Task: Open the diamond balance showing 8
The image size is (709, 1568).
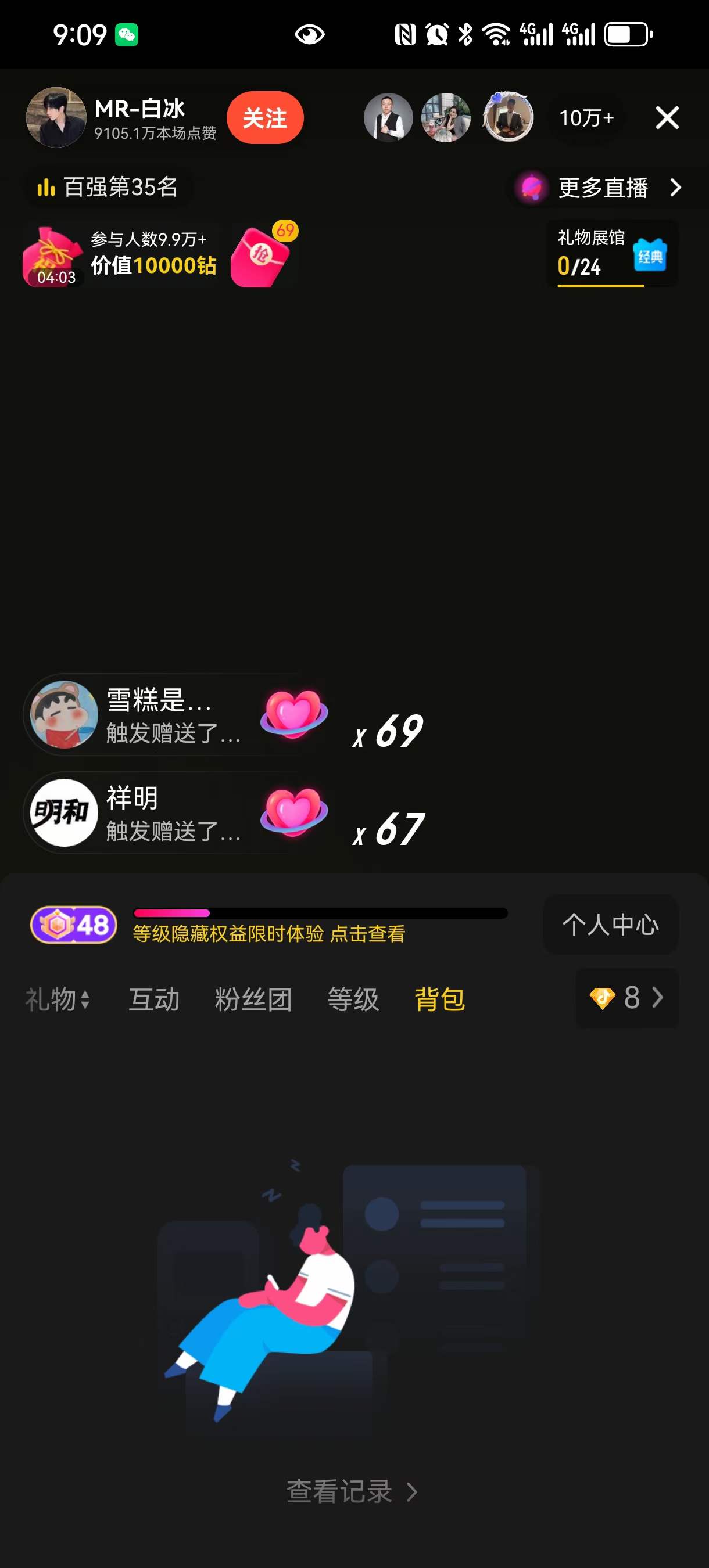Action: coord(627,998)
